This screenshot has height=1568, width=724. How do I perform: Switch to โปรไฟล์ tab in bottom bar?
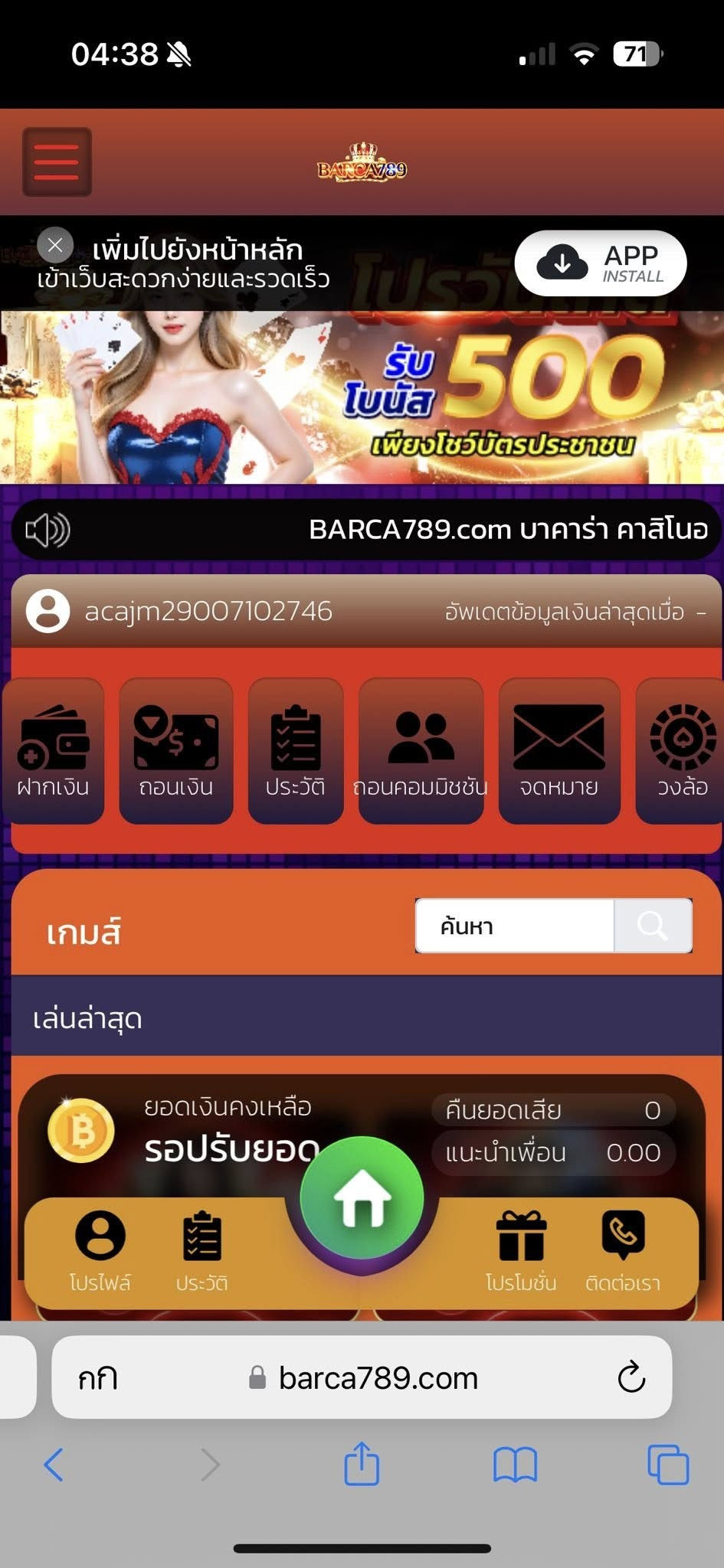[x=100, y=1251]
